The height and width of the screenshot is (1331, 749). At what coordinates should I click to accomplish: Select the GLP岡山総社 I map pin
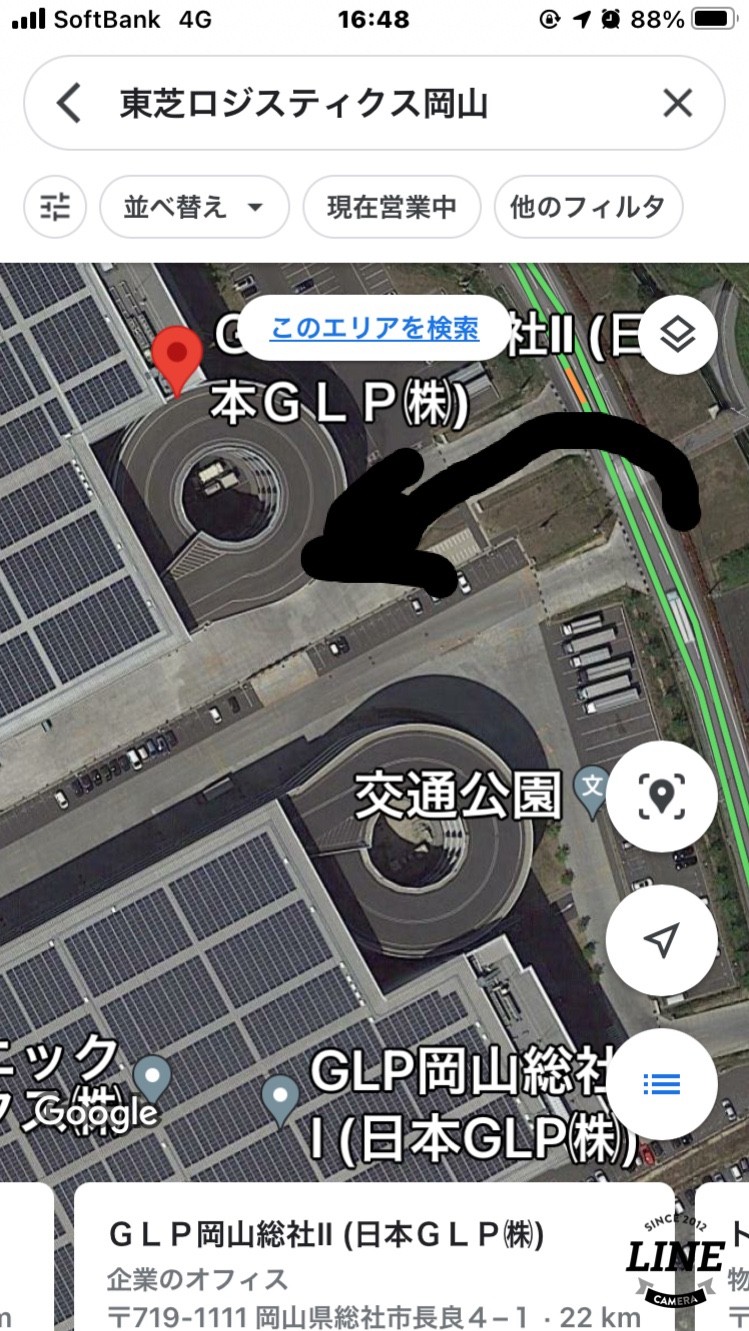pos(281,1098)
